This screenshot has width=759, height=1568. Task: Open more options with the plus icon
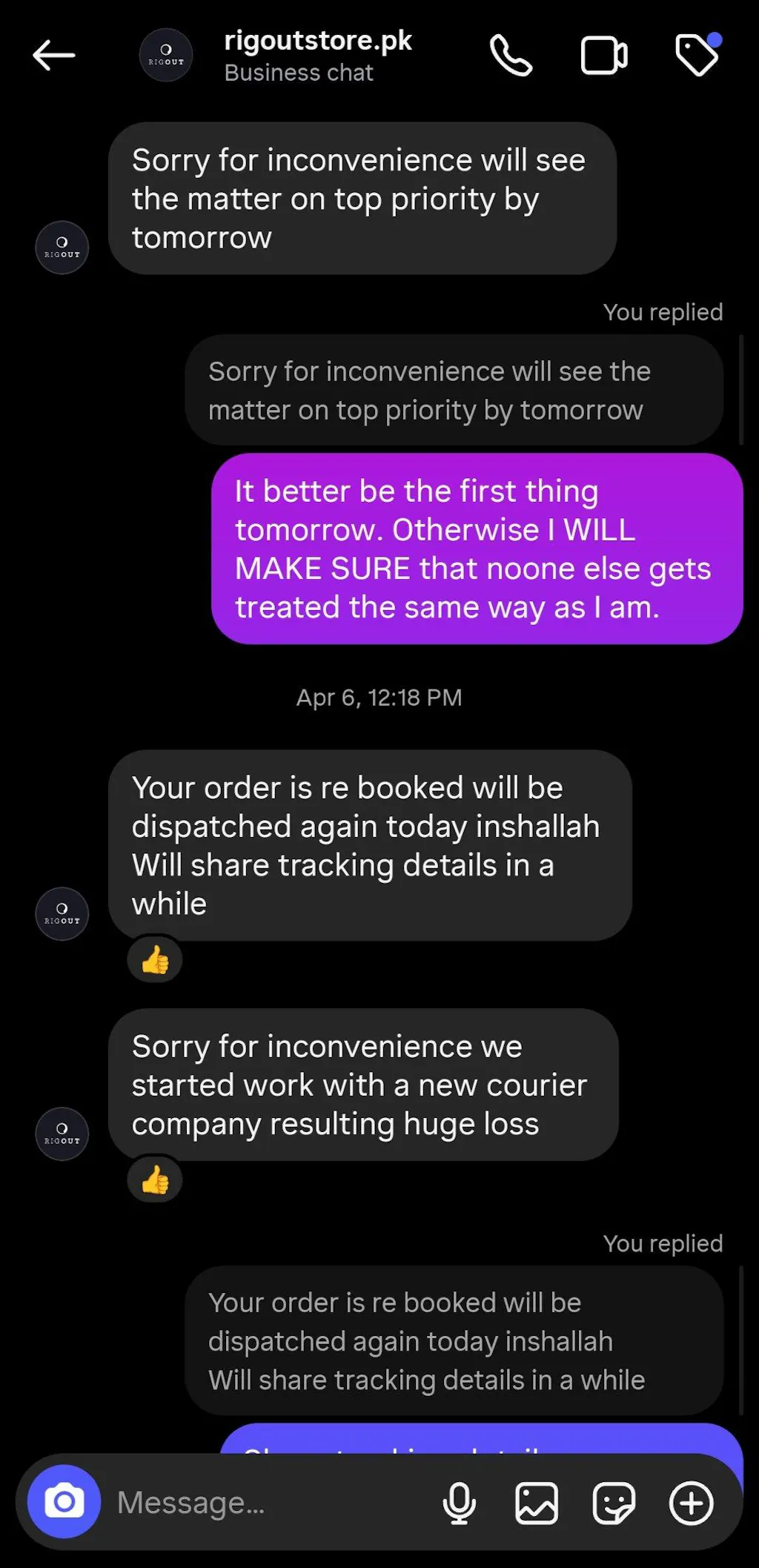click(x=691, y=1504)
